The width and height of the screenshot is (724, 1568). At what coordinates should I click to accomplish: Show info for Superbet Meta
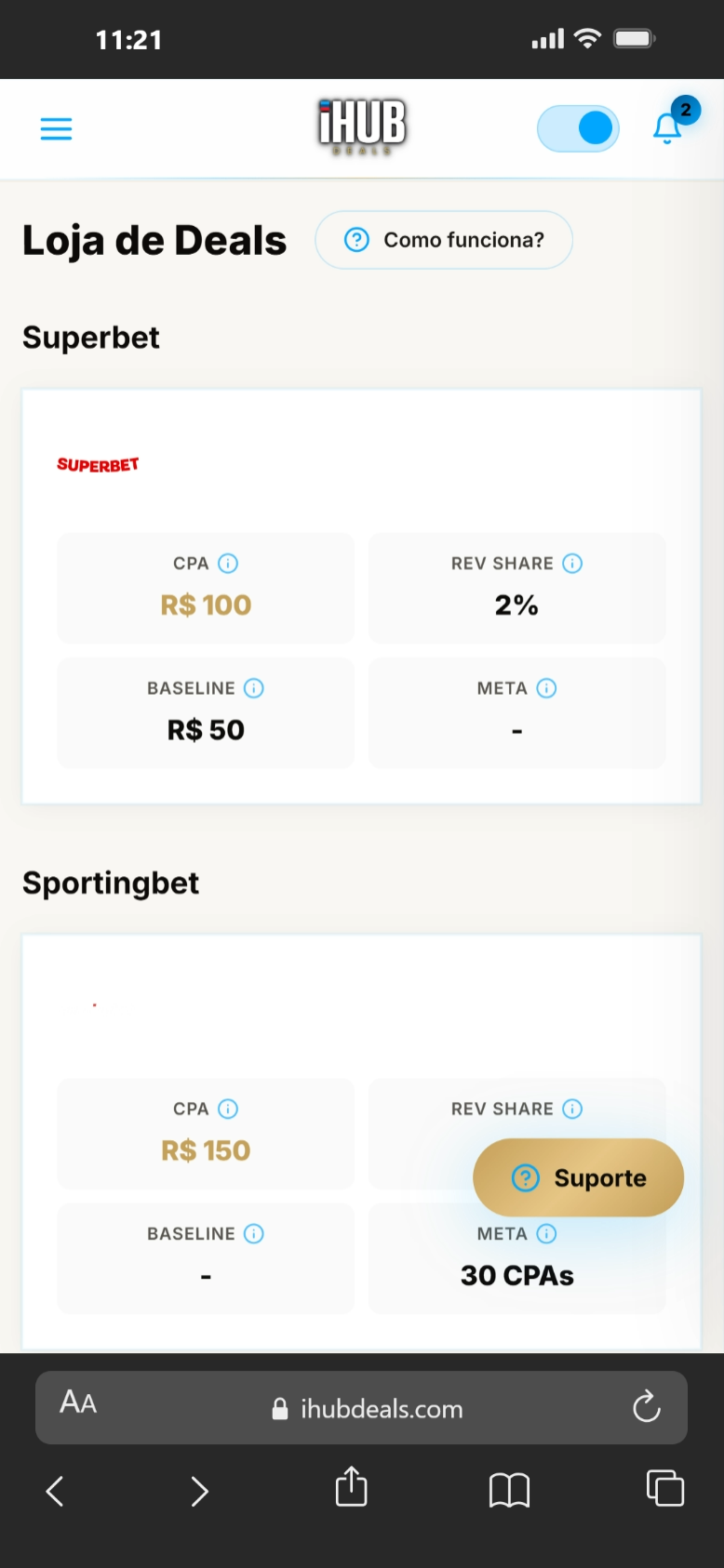click(547, 688)
